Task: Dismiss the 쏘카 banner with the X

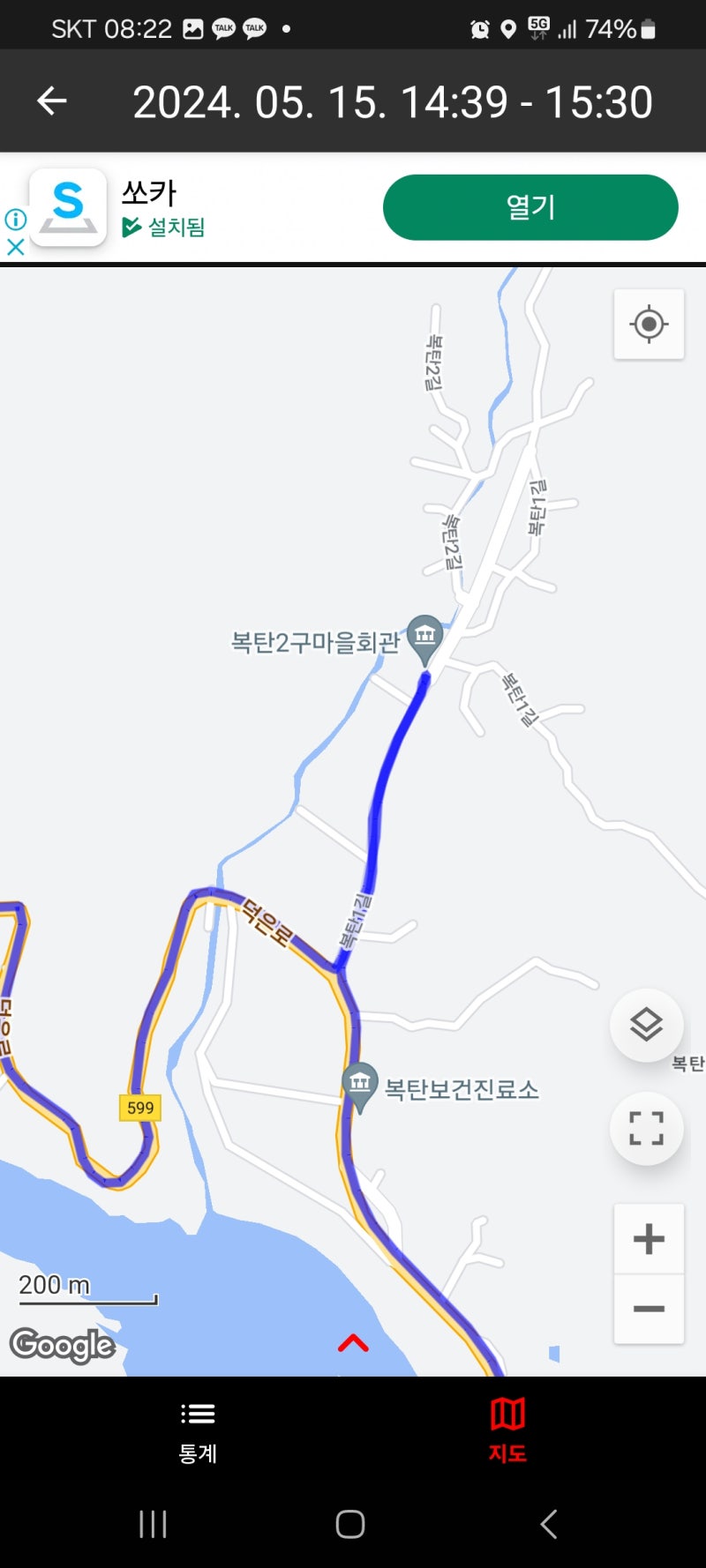Action: point(15,248)
